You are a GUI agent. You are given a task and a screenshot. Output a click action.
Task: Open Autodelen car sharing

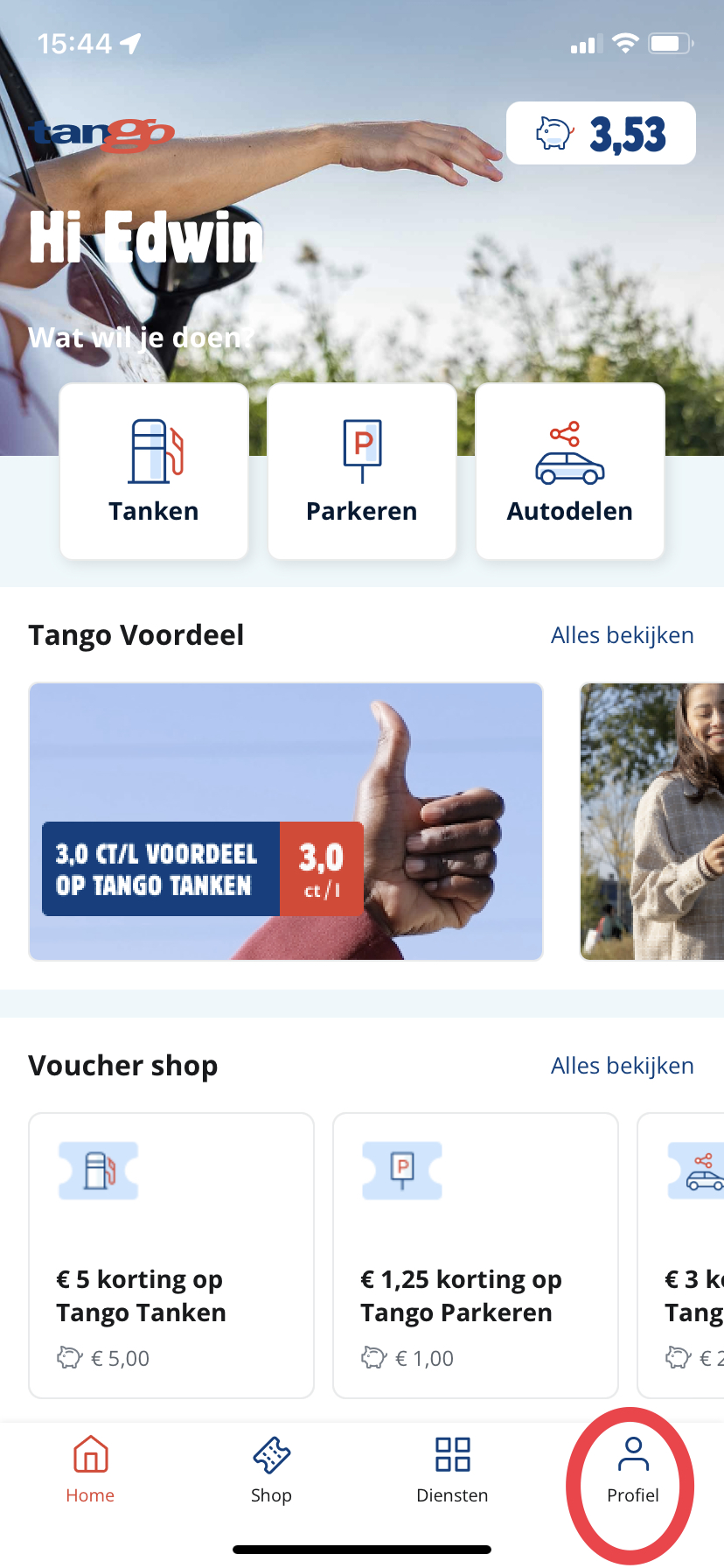[570, 471]
